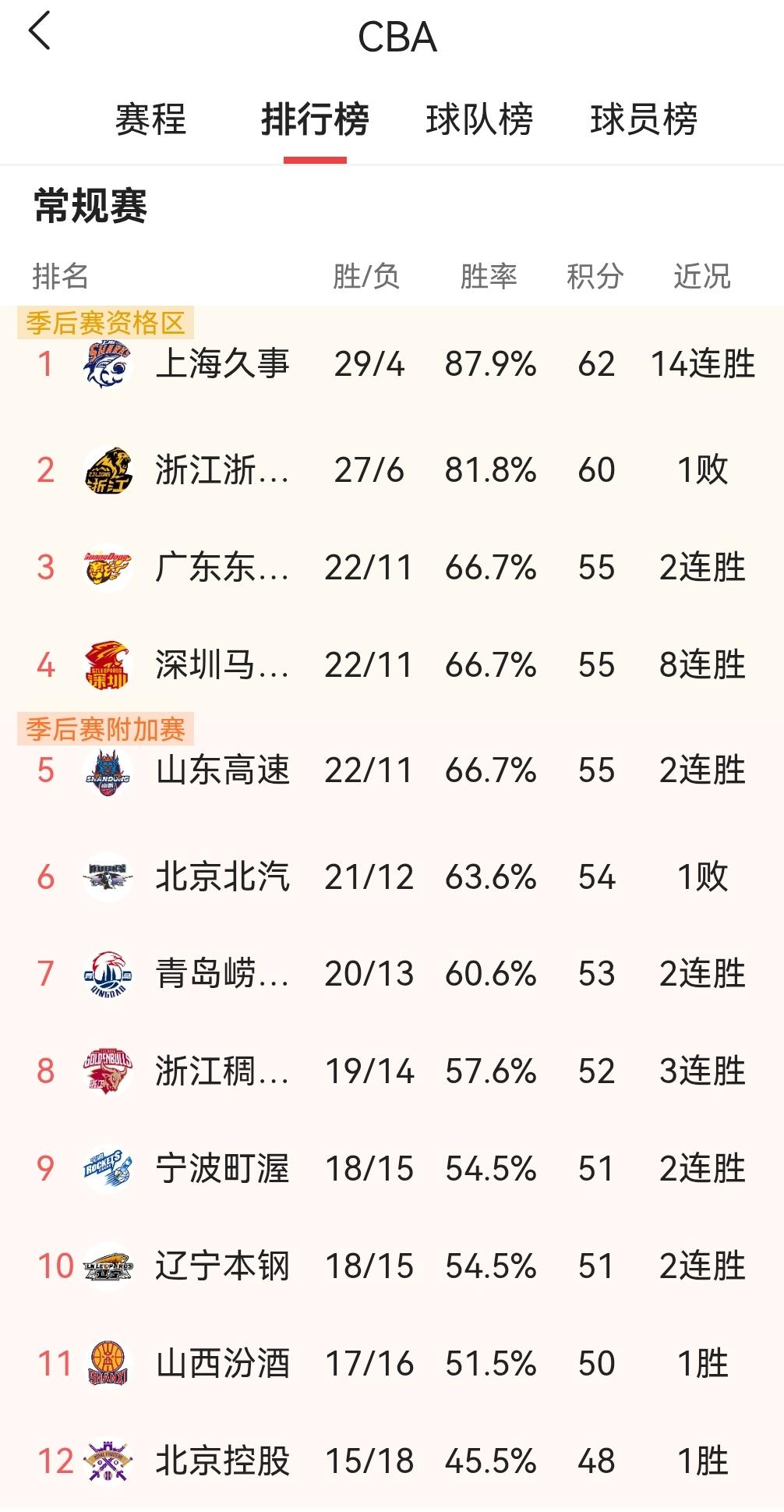Select the 球员榜 tab

pos(645,119)
